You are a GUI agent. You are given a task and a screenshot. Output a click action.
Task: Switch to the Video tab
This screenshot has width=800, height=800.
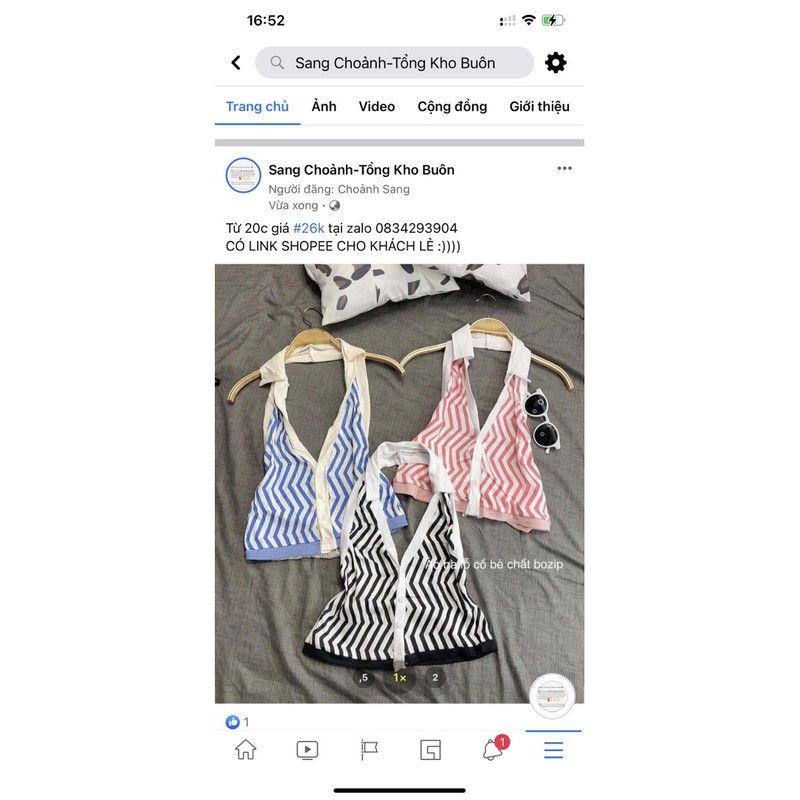tap(377, 106)
